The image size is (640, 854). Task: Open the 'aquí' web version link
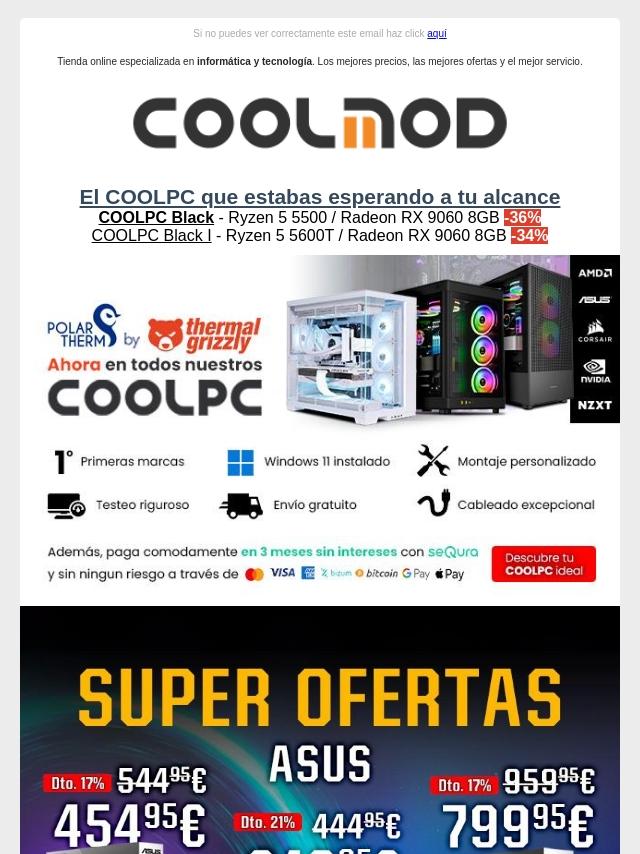click(436, 34)
